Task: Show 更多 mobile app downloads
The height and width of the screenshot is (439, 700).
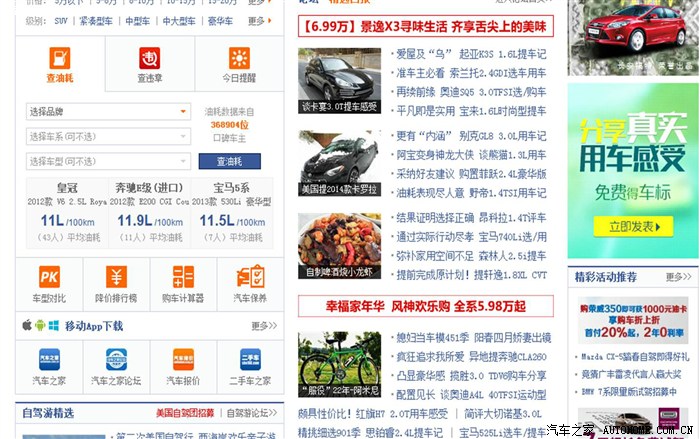Action: (263, 326)
